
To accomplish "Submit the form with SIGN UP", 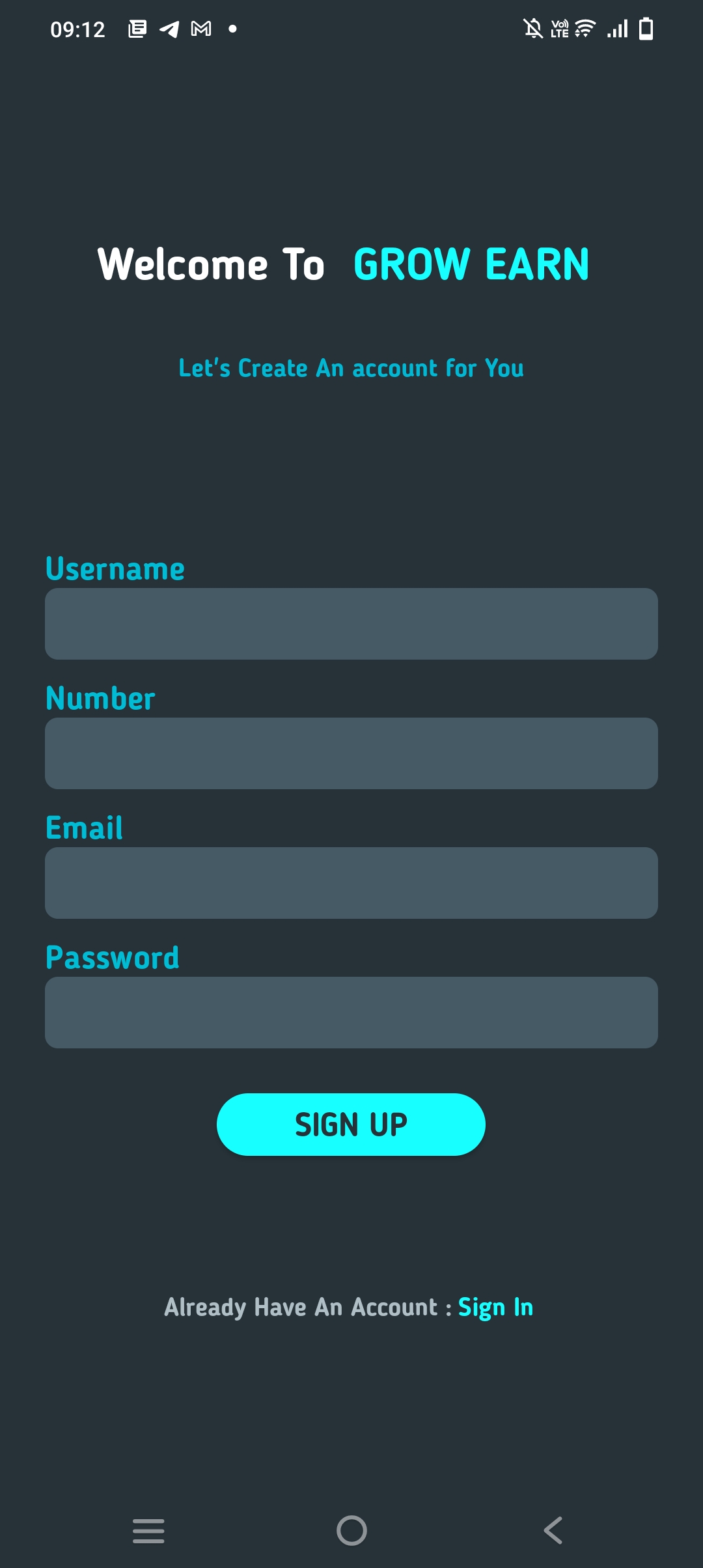I will [351, 1125].
